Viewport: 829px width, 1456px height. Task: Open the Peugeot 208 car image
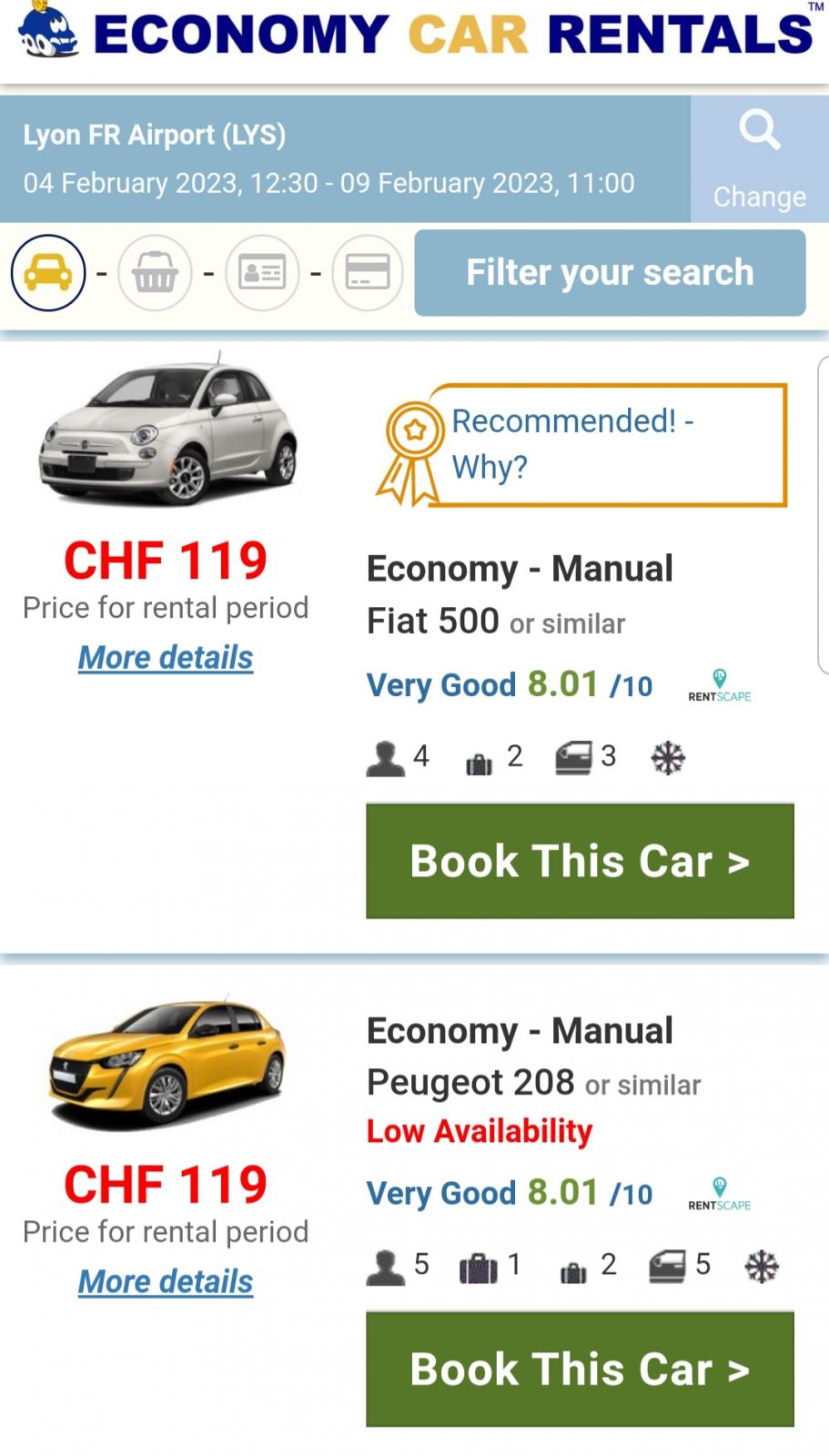167,1063
